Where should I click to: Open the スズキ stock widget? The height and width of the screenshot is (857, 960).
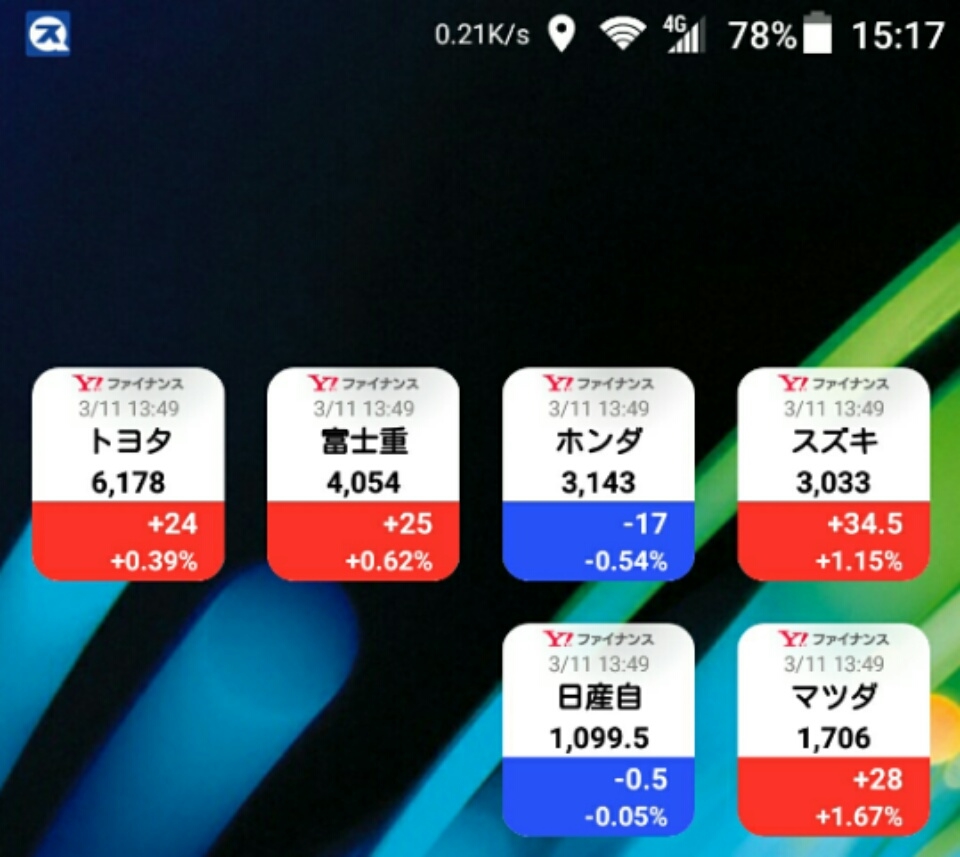[x=833, y=474]
